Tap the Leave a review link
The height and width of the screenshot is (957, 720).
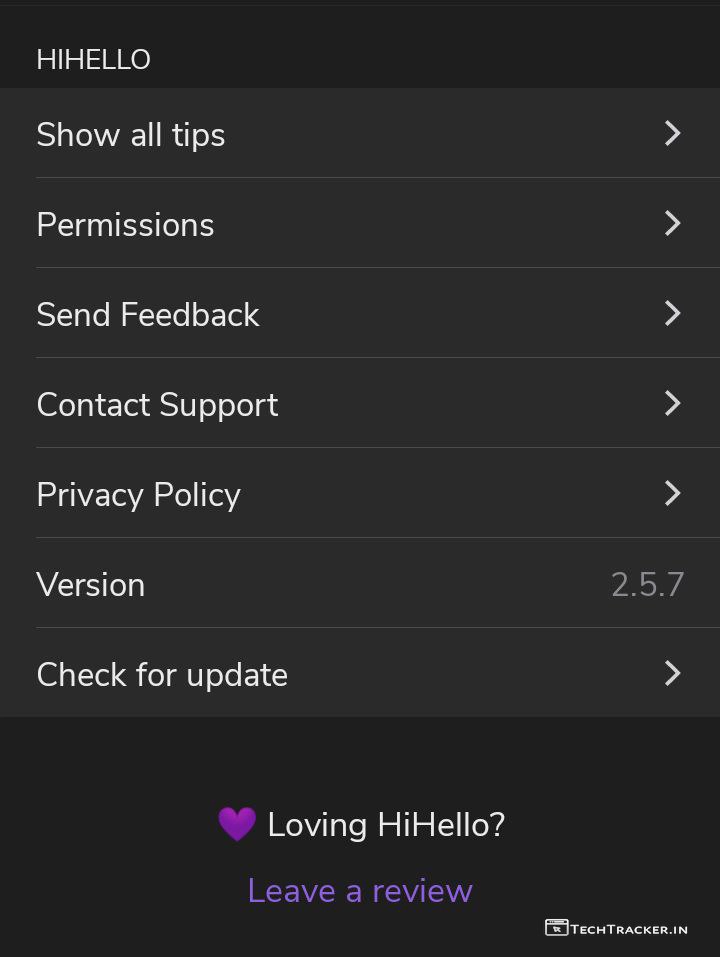tap(360, 890)
